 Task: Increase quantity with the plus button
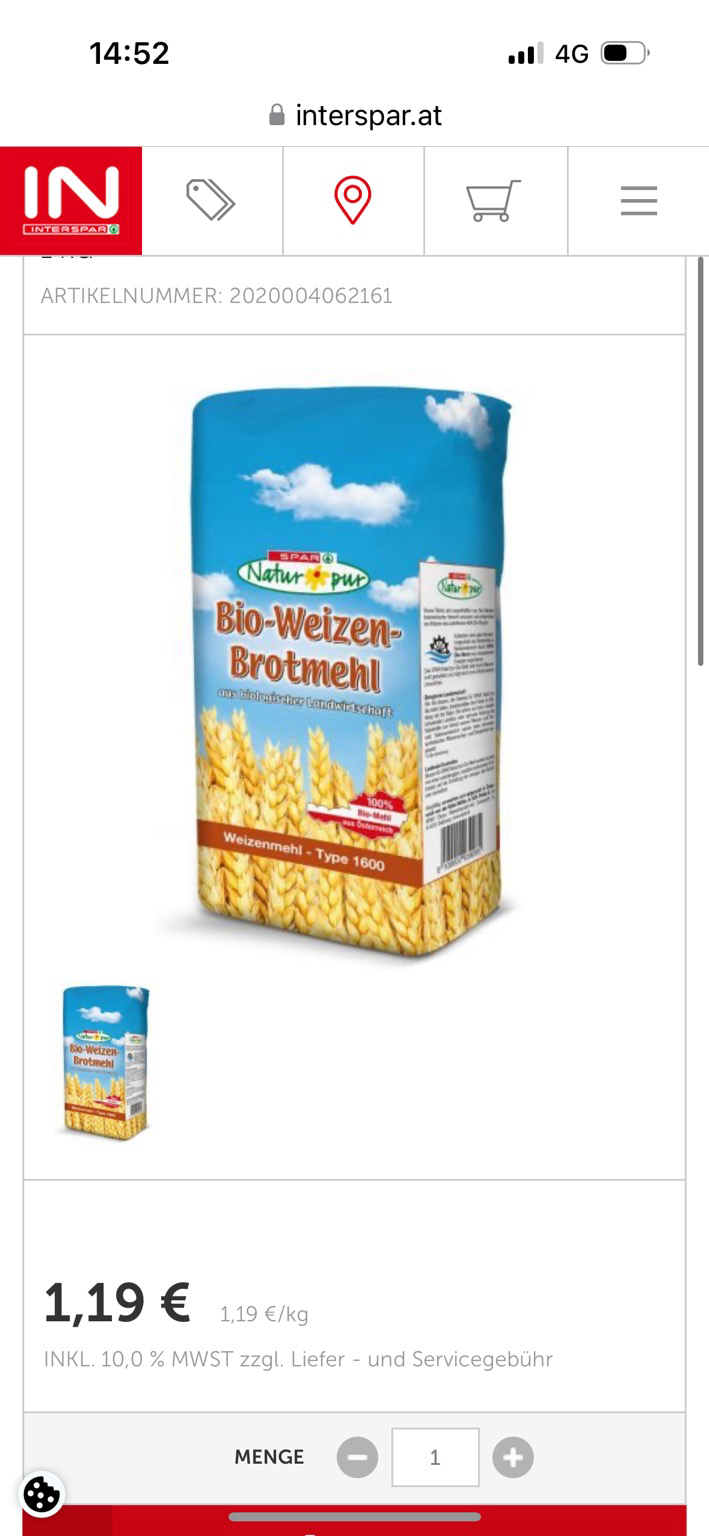(x=513, y=1457)
